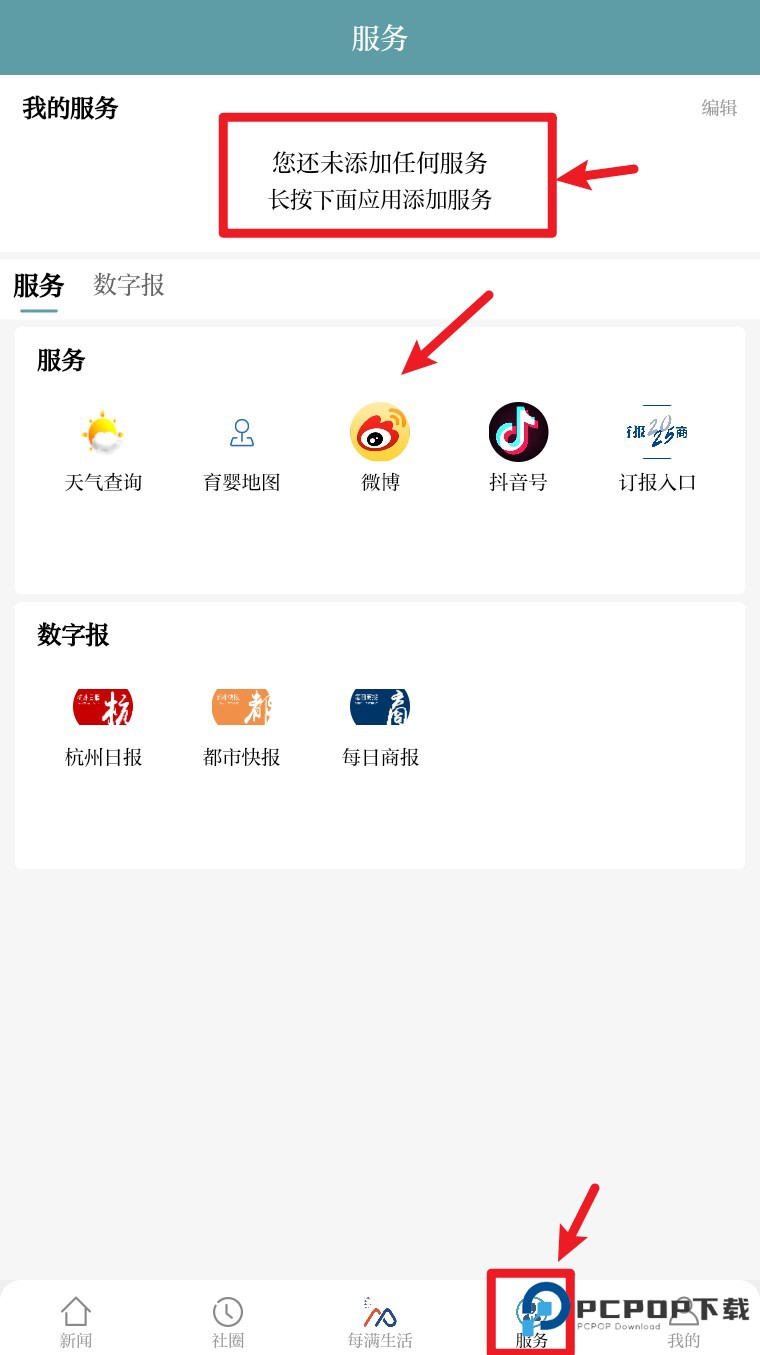
Task: Switch to the 我的 profile tab
Action: tap(684, 1321)
